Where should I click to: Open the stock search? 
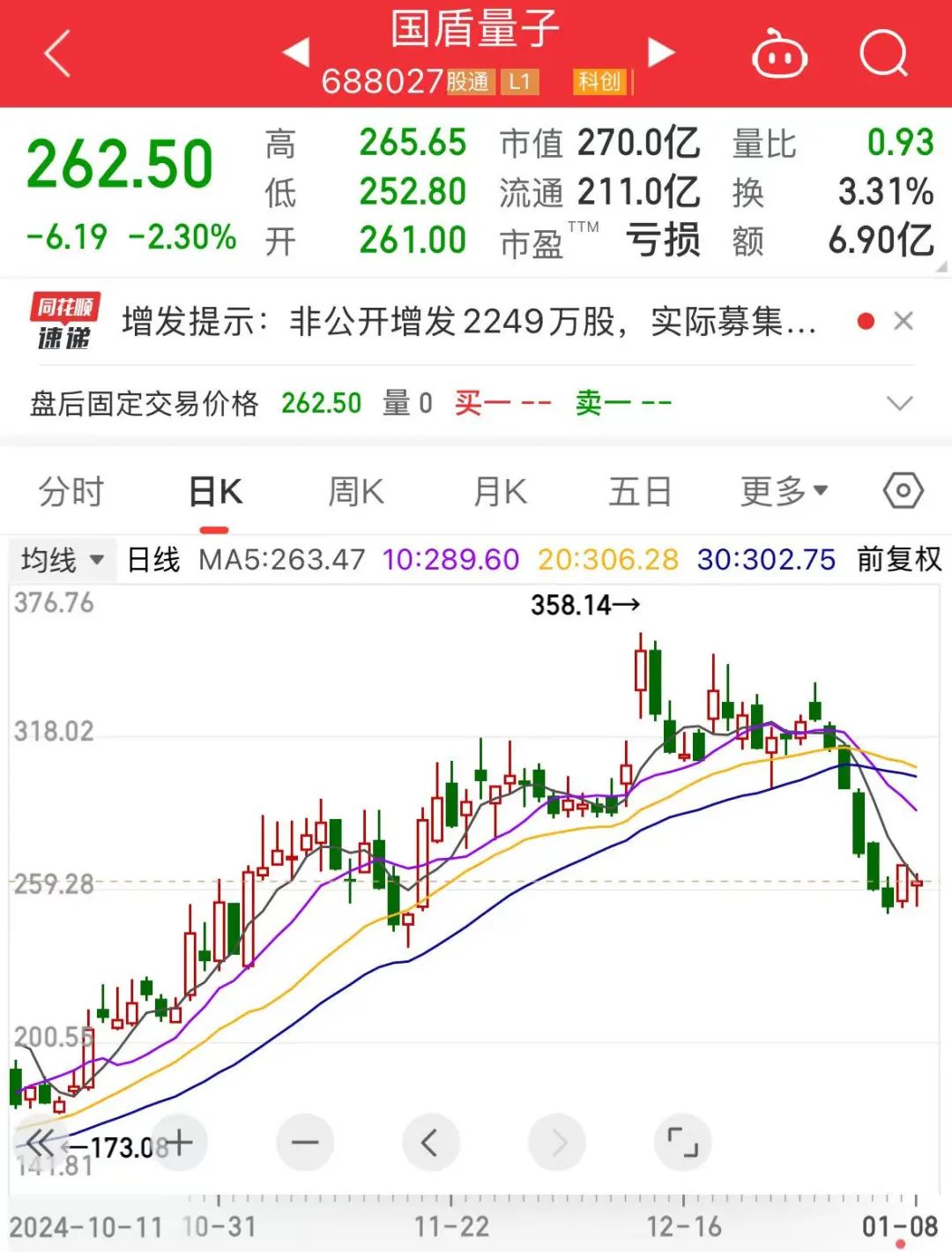tap(884, 53)
